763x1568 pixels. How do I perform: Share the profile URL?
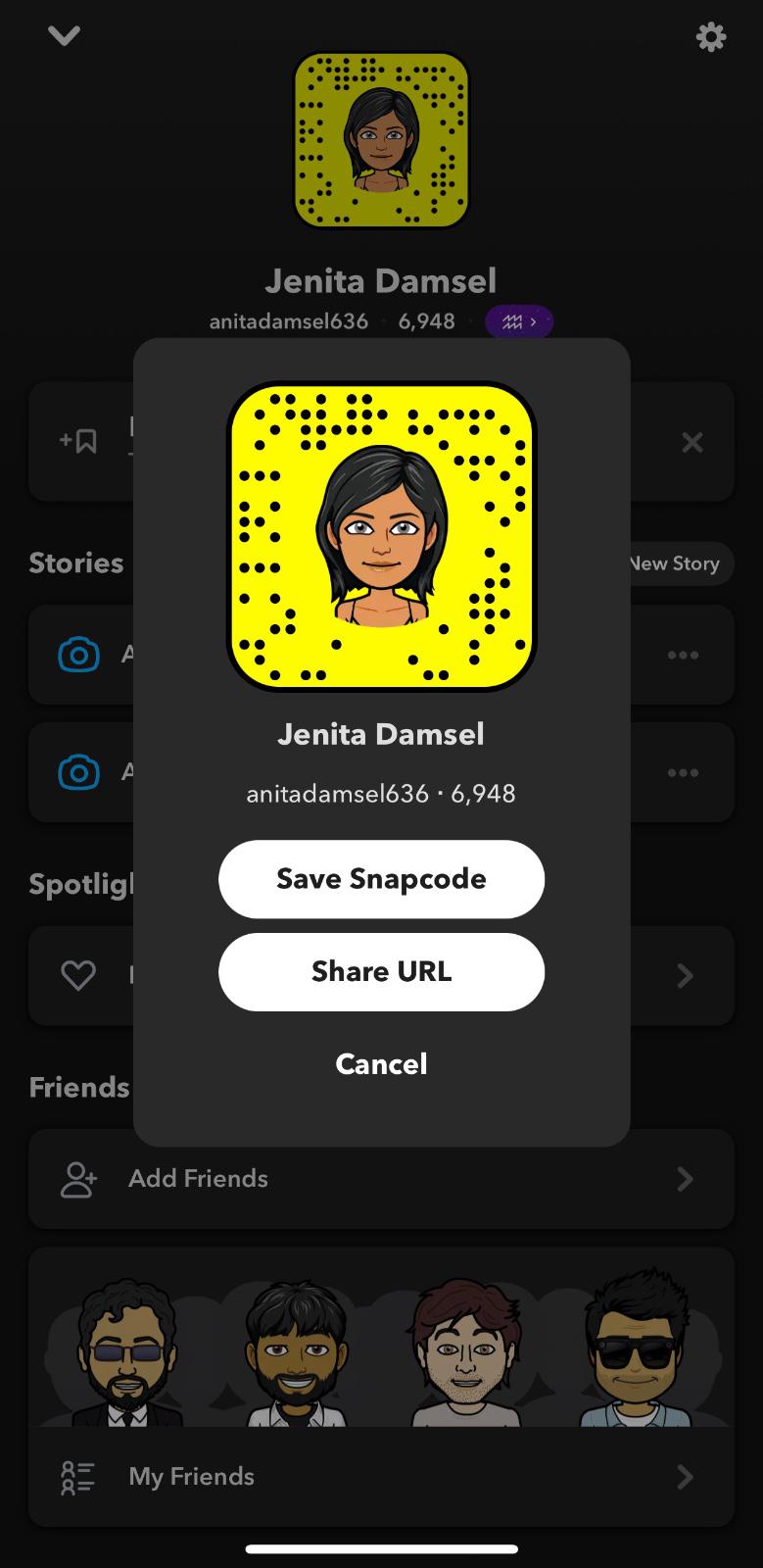381,972
